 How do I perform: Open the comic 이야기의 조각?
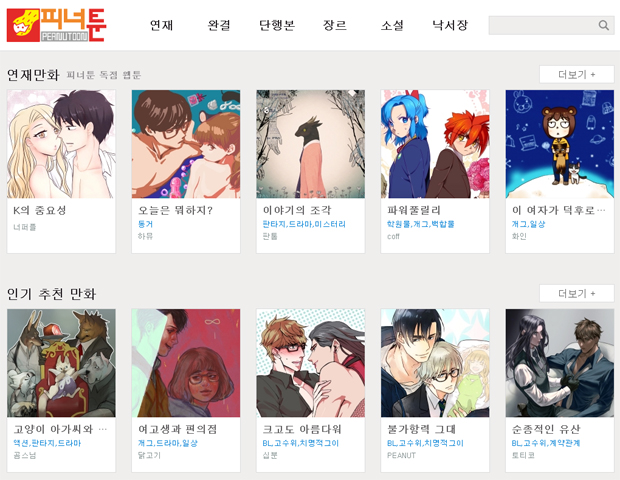click(310, 145)
